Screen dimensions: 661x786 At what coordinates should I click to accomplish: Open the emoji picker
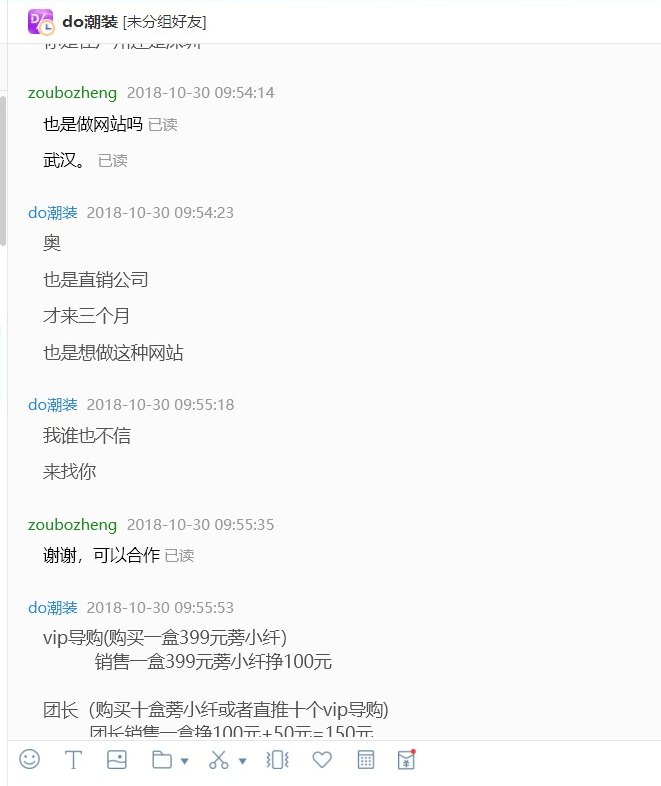pyautogui.click(x=30, y=760)
